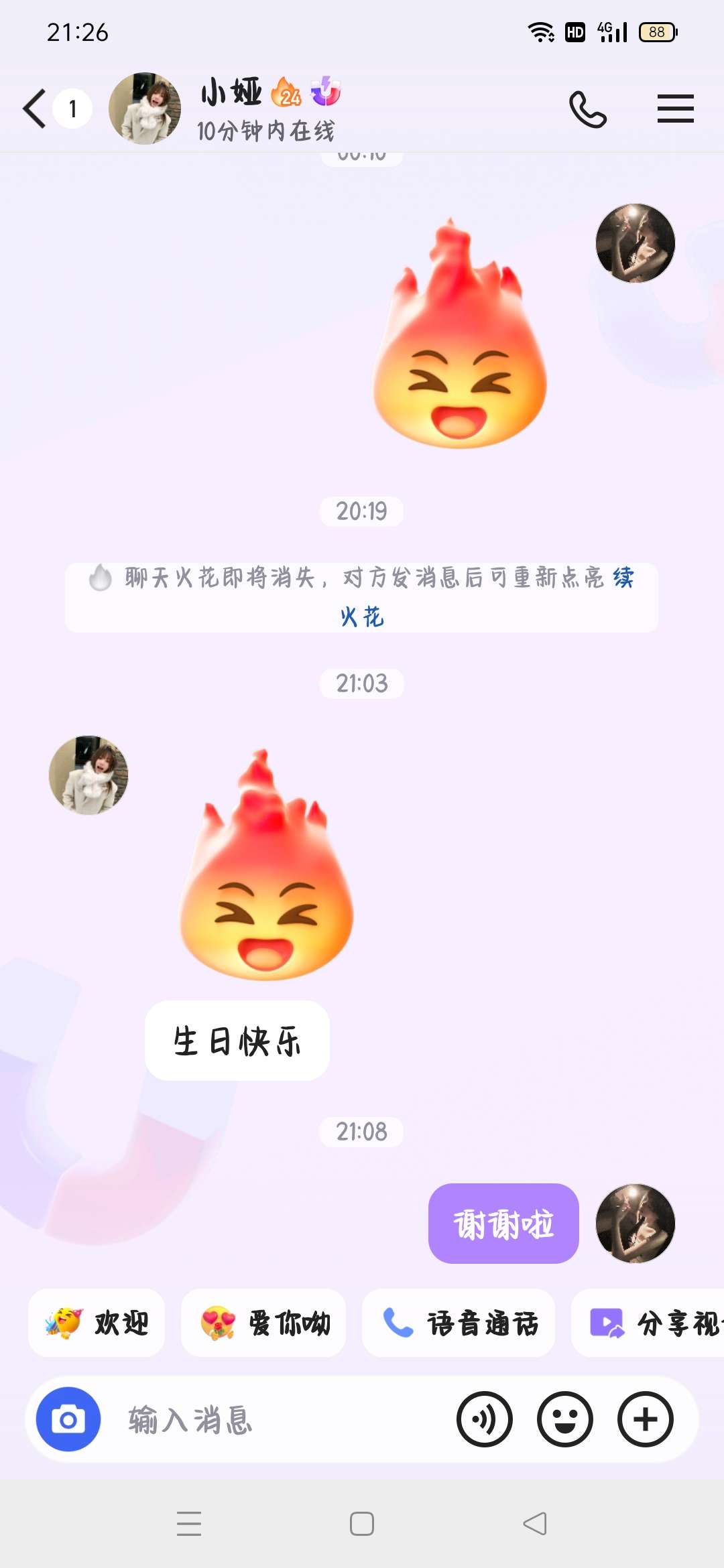Send the 欢迎 quick reply
This screenshot has height=1568, width=724.
[x=97, y=1323]
